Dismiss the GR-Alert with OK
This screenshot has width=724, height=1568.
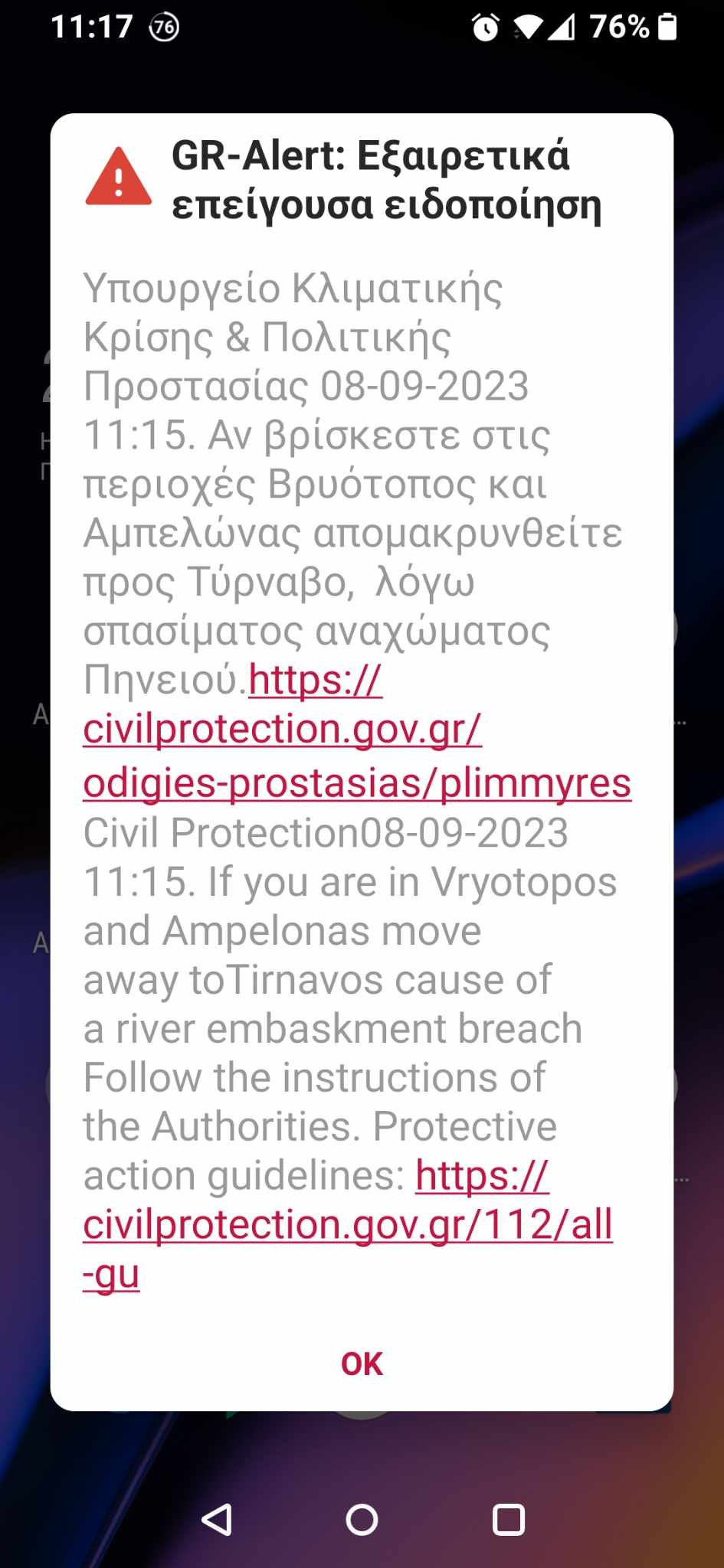click(x=362, y=1364)
